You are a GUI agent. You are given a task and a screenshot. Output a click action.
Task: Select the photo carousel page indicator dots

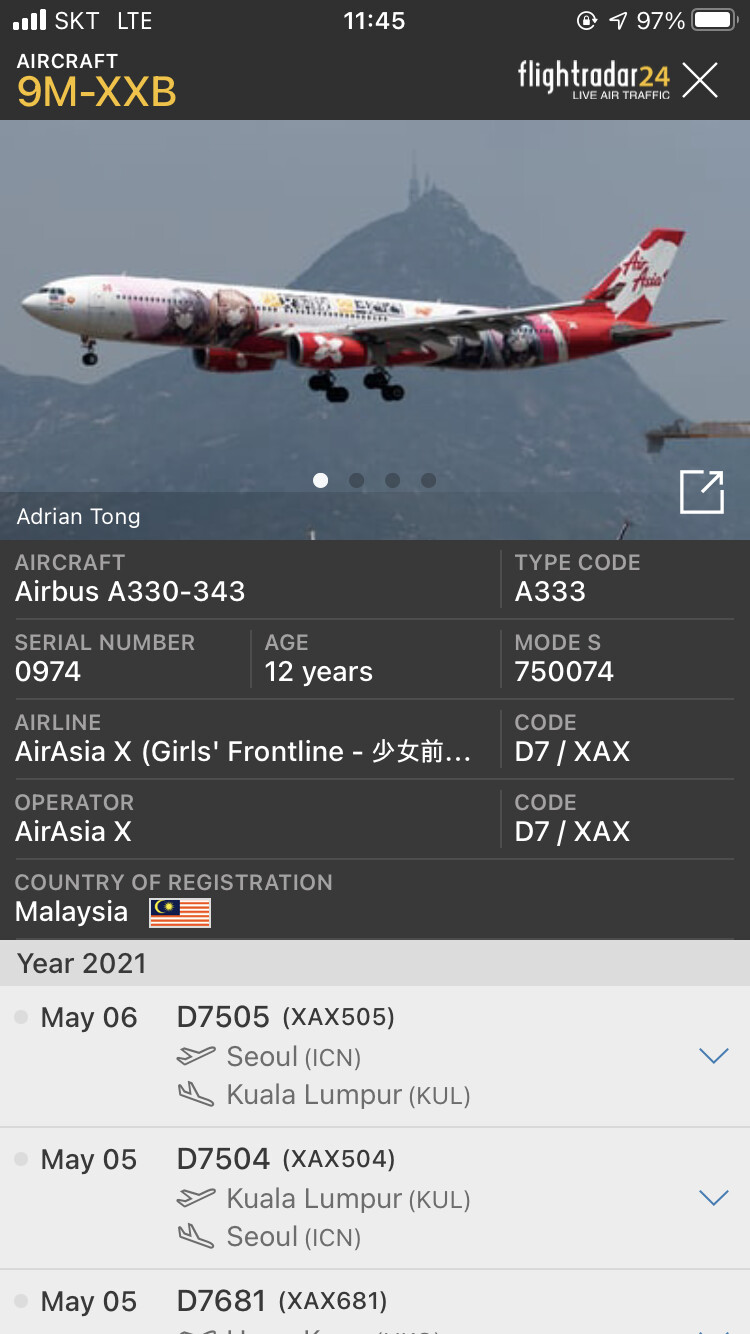374,481
